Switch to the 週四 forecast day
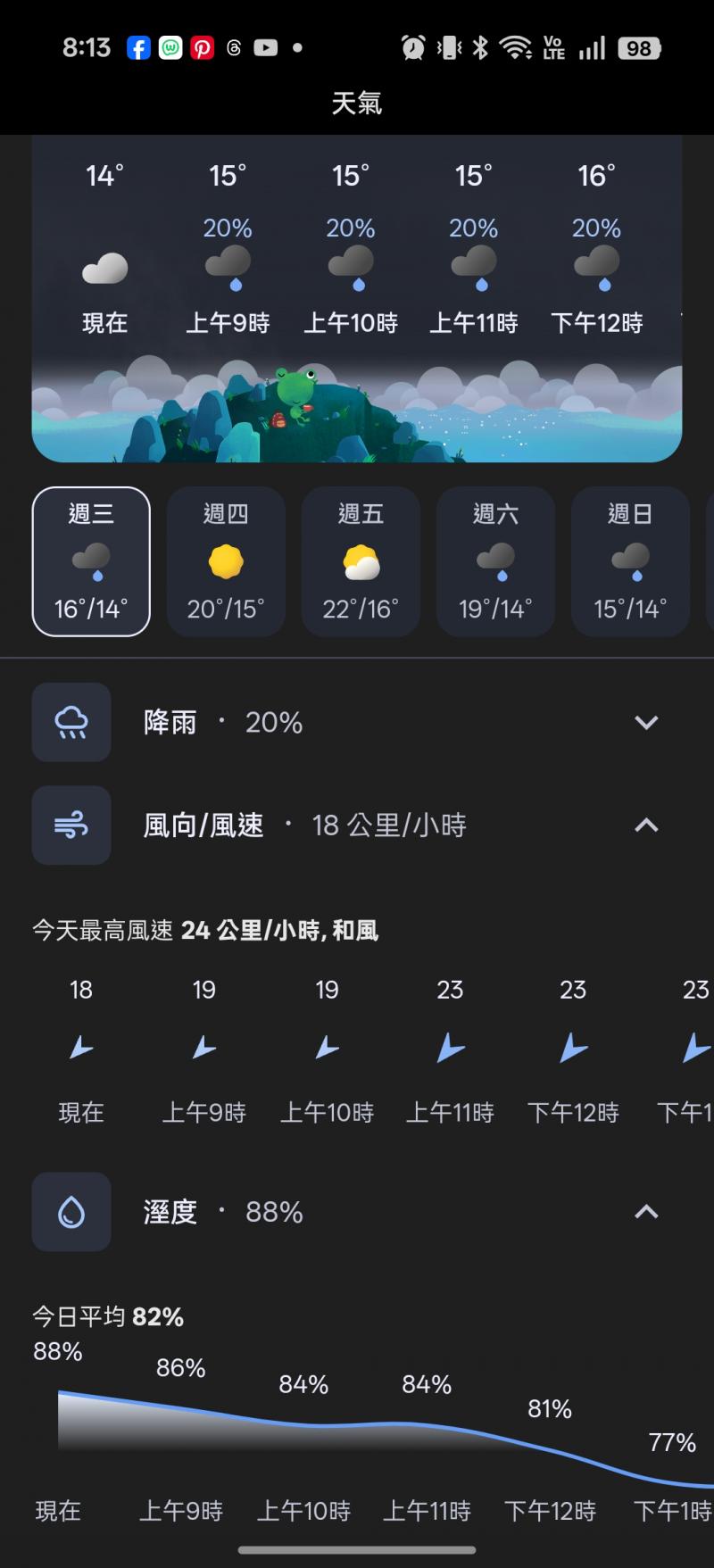The width and height of the screenshot is (714, 1568). point(226,561)
